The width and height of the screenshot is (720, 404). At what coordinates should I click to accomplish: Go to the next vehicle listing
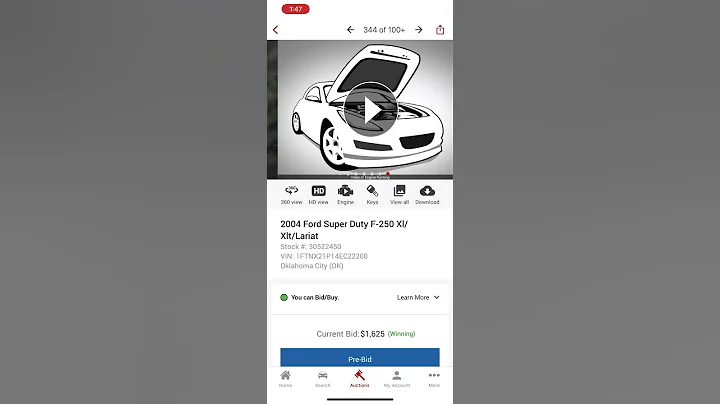419,30
